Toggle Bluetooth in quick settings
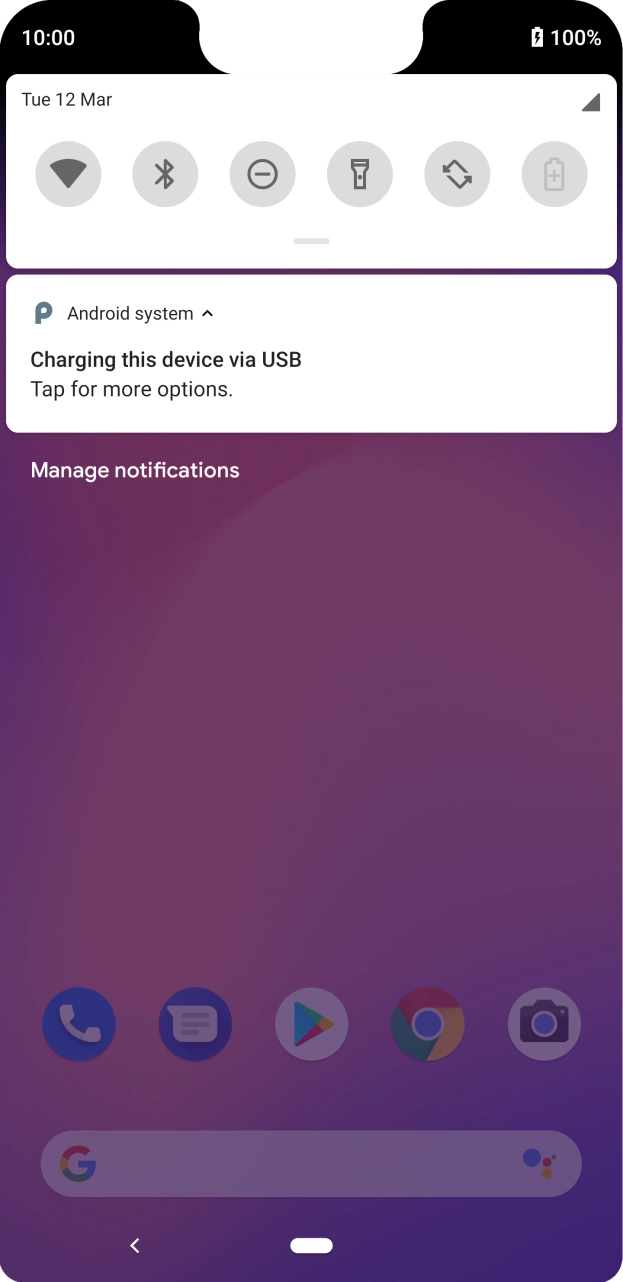Screen dimensions: 623x1282 165,175
